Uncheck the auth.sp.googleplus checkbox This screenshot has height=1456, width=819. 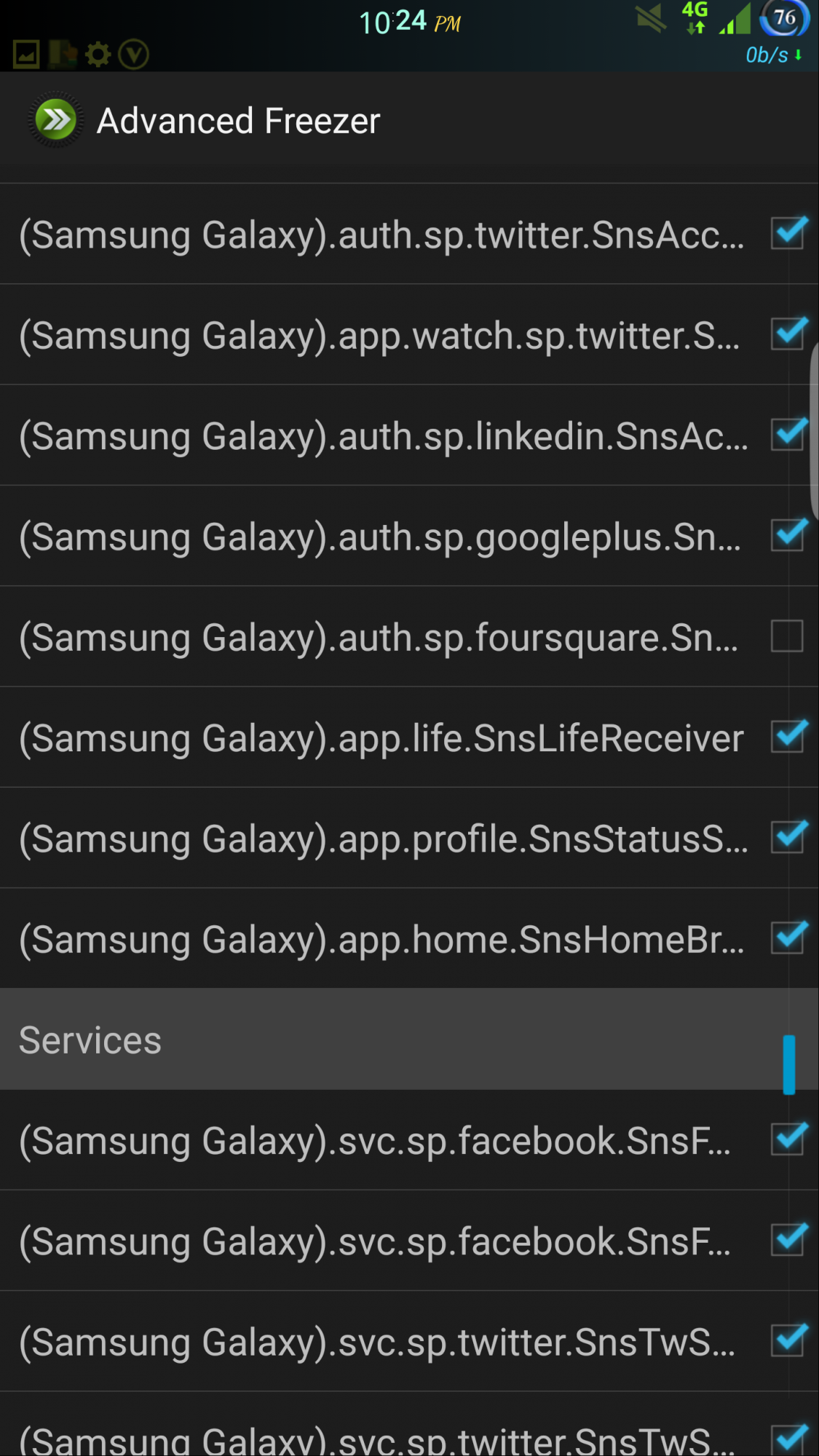pyautogui.click(x=788, y=535)
